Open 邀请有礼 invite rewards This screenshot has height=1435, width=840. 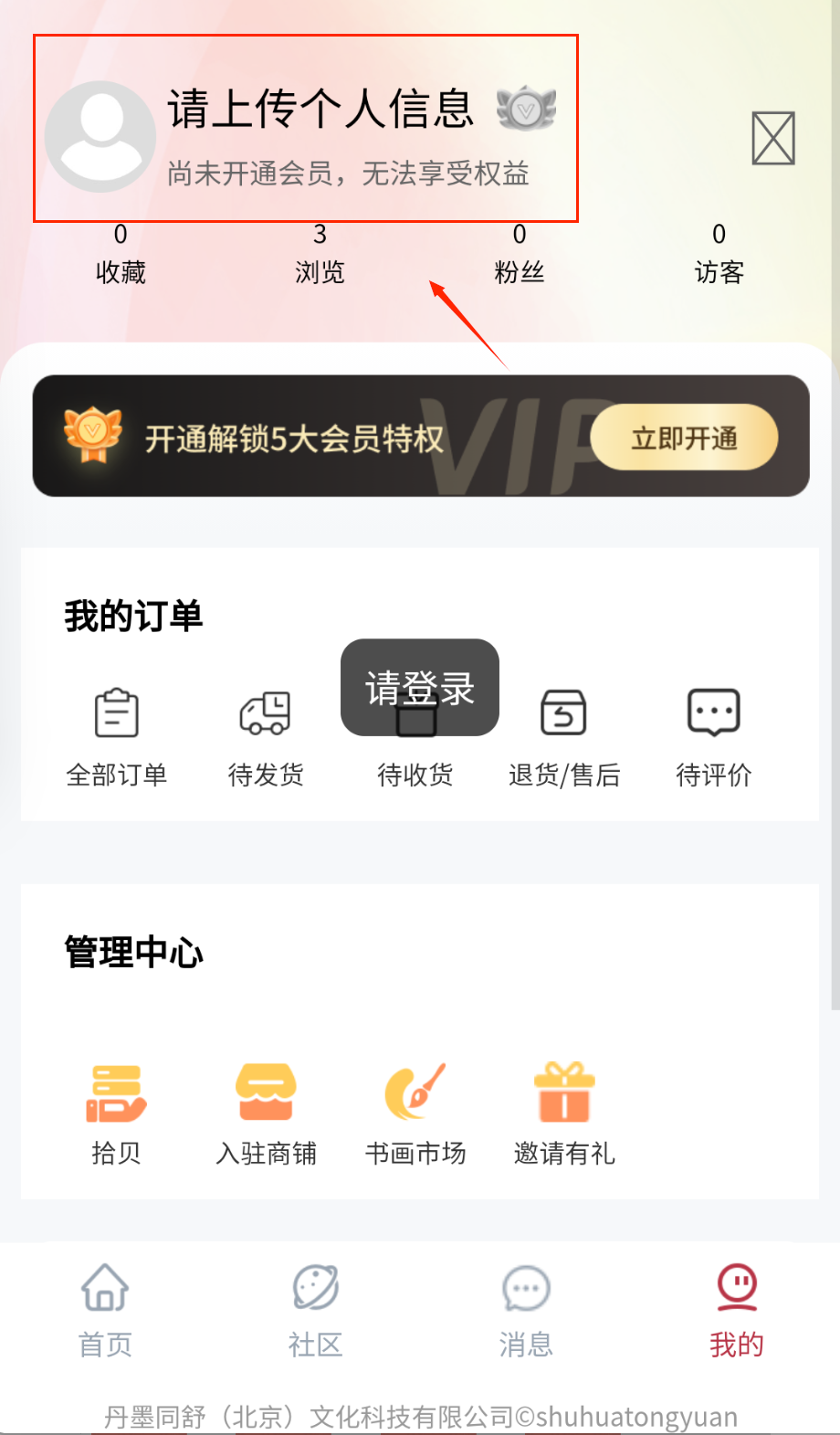point(564,1113)
